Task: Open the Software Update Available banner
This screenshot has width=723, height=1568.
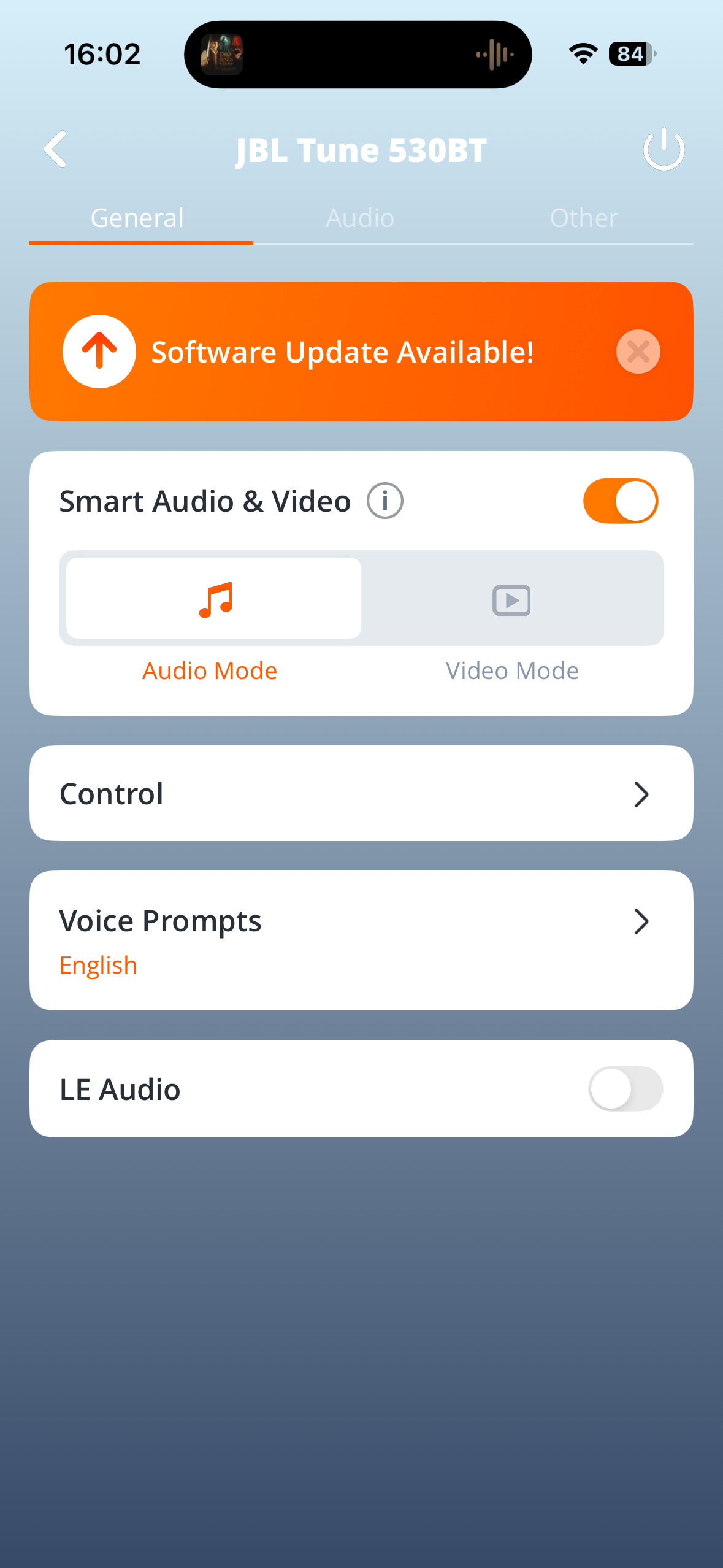Action: (341, 352)
